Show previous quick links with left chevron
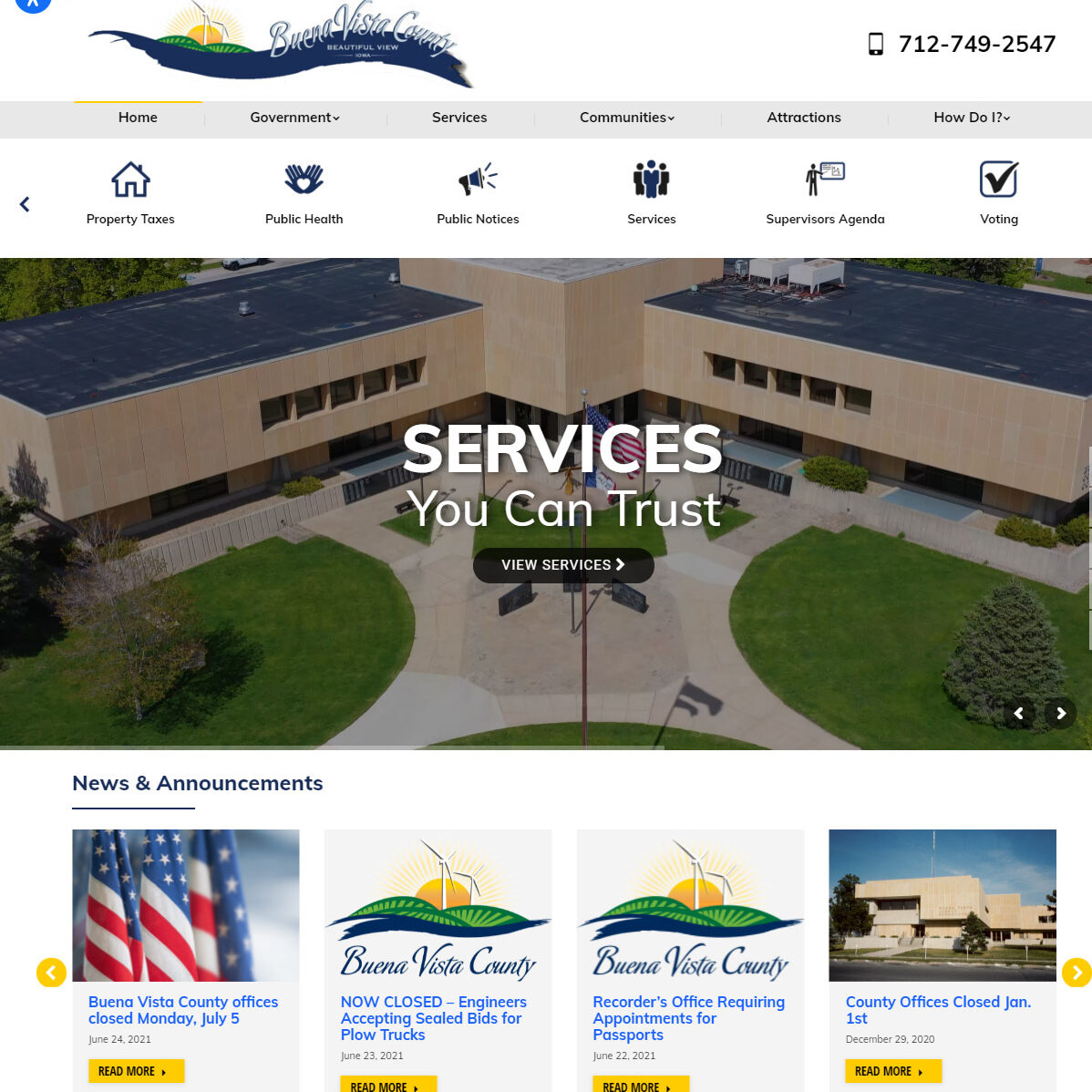Image resolution: width=1092 pixels, height=1092 pixels. tap(25, 204)
